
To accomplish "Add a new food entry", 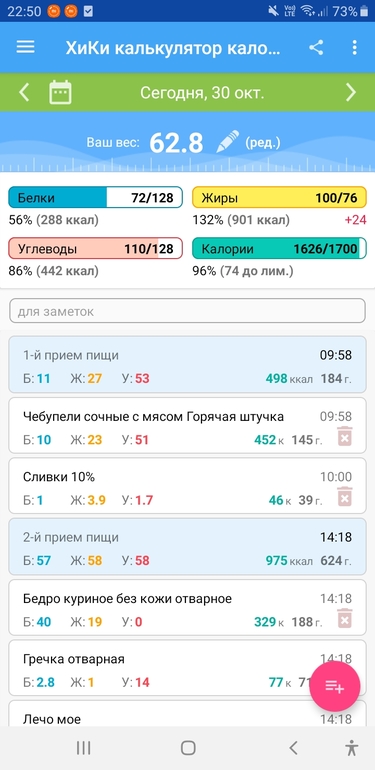I will coord(335,686).
